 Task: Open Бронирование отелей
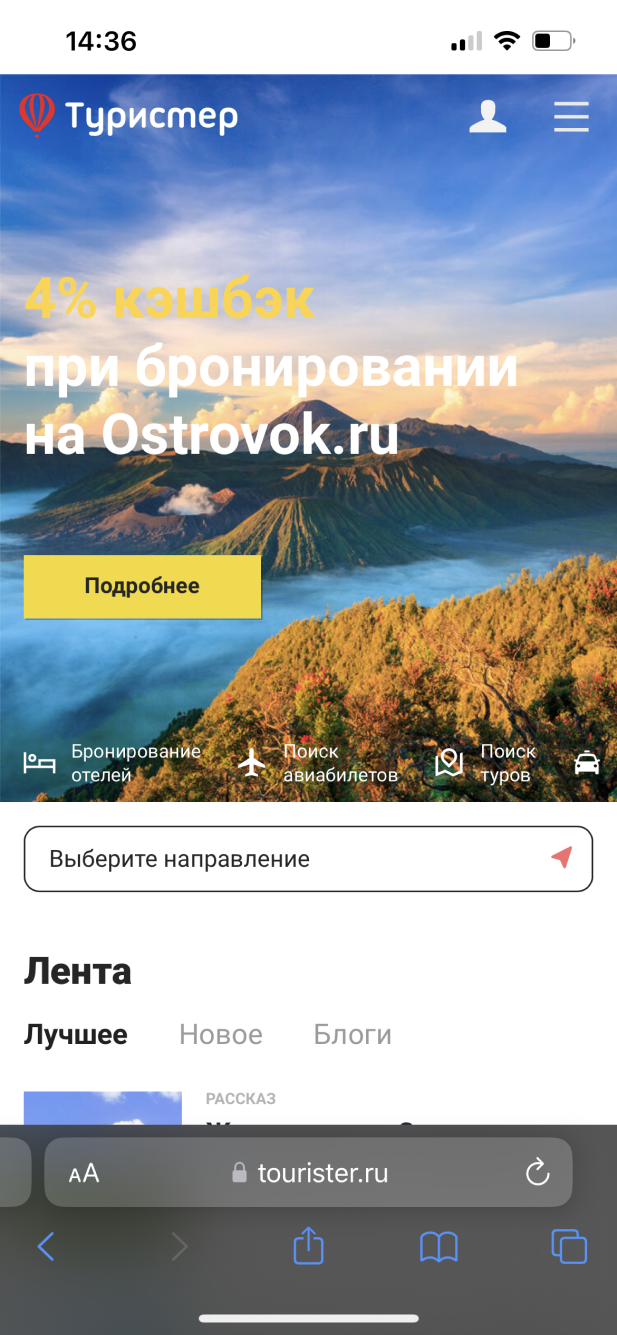pos(112,763)
